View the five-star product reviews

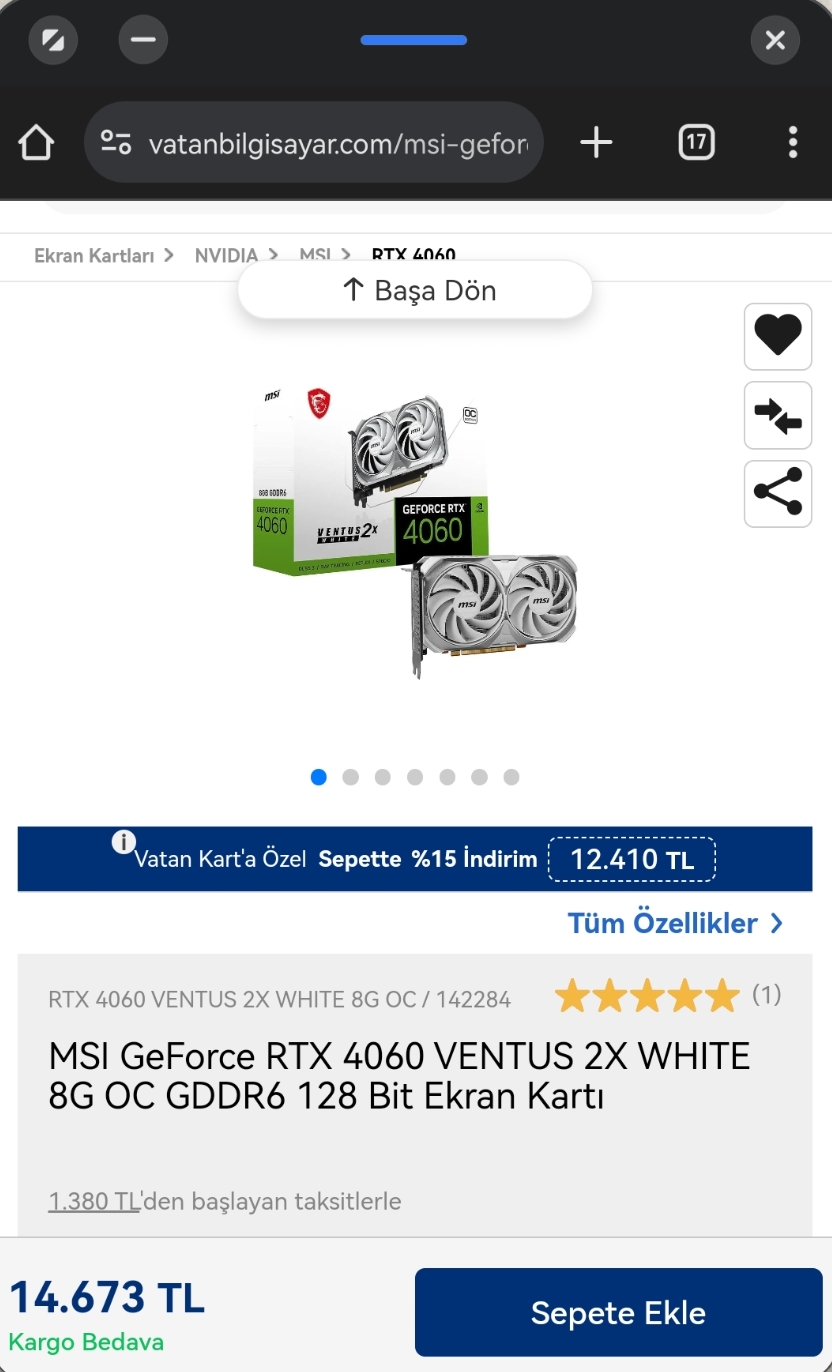[647, 996]
